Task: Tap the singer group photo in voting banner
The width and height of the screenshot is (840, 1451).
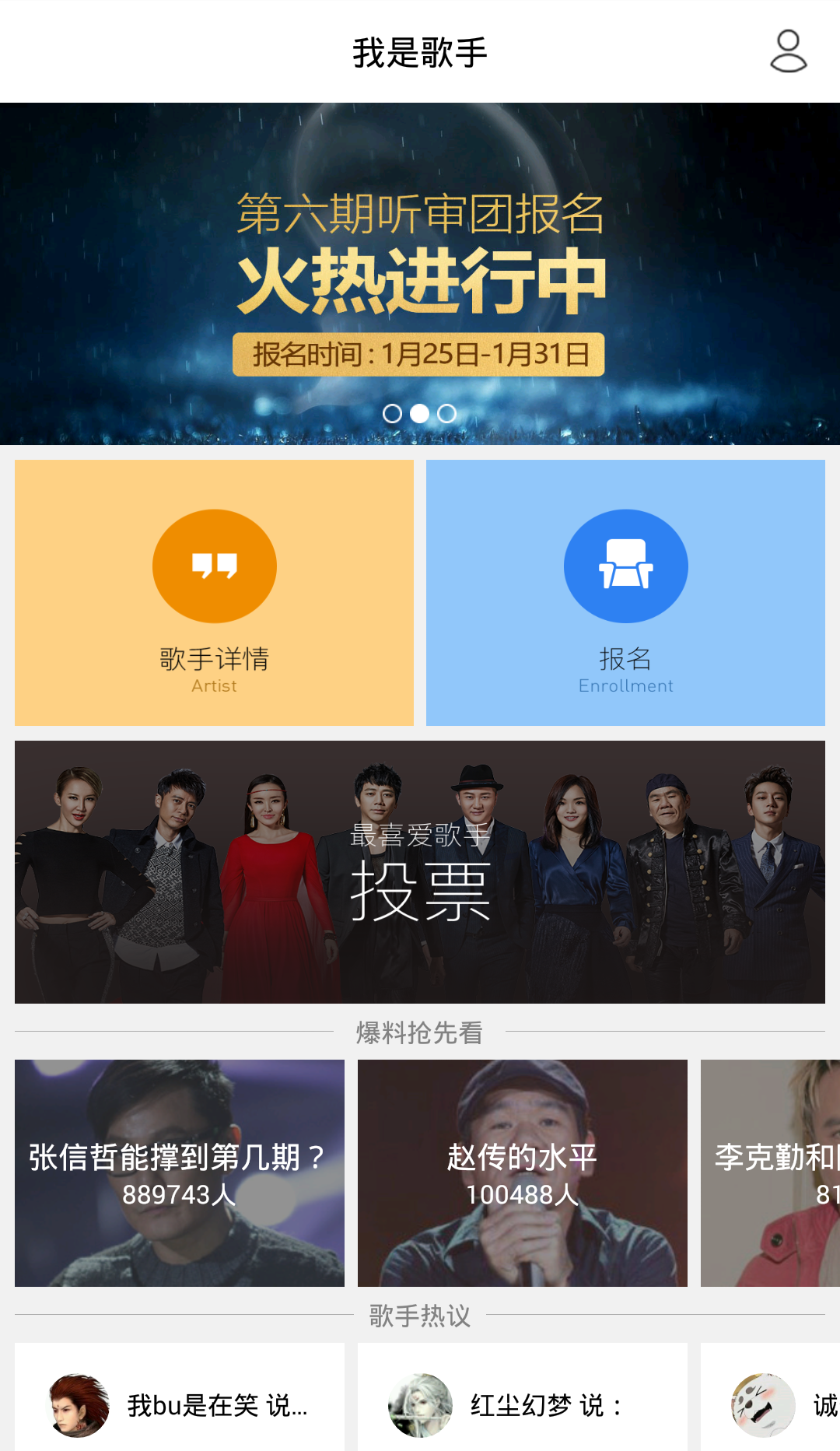Action: [420, 870]
